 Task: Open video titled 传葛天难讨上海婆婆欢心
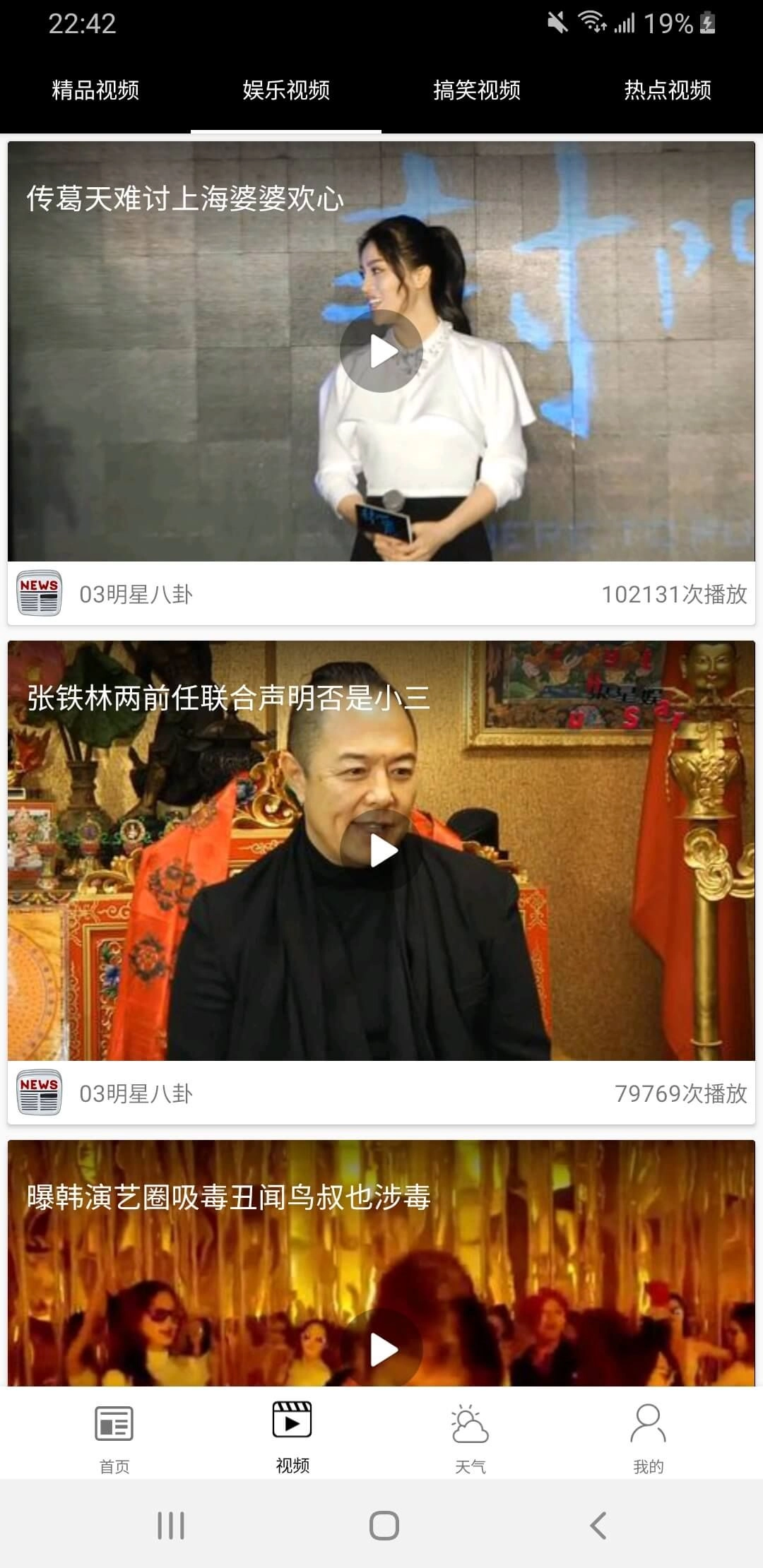click(x=185, y=200)
